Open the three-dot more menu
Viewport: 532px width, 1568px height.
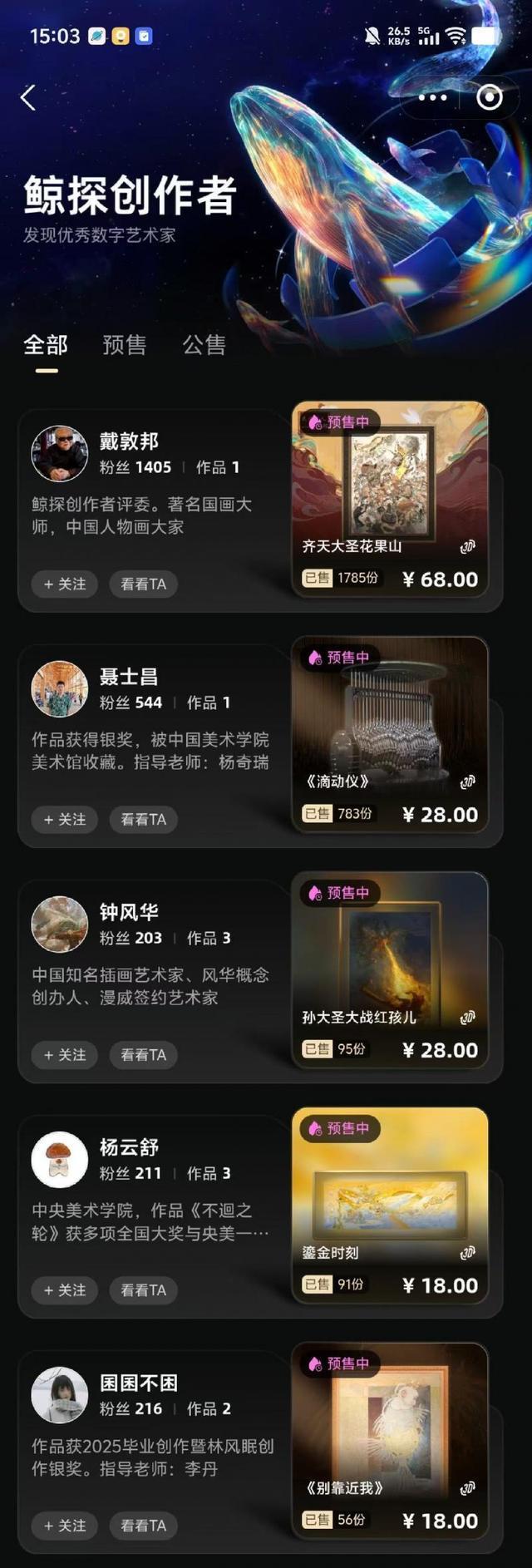[432, 98]
